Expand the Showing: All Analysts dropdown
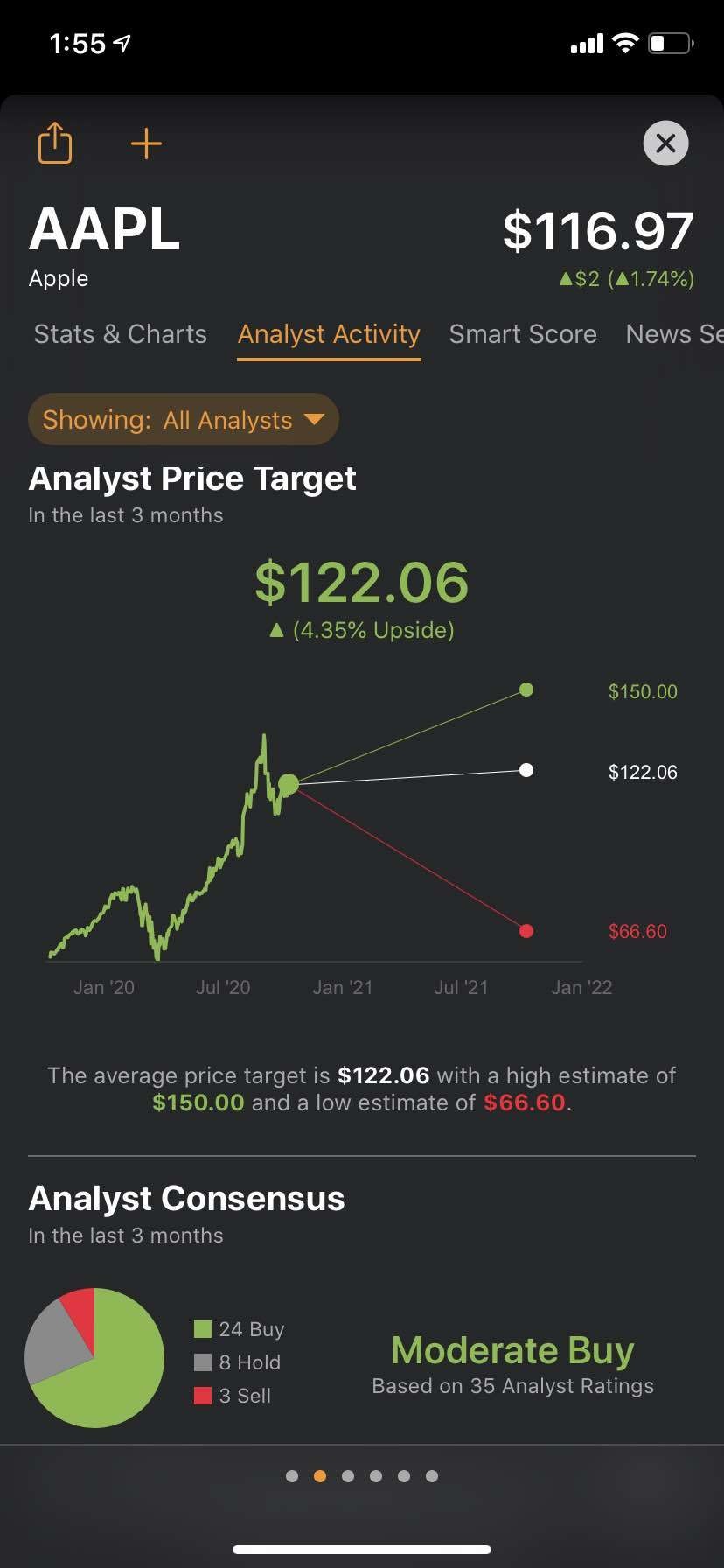Viewport: 724px width, 1568px height. click(184, 420)
